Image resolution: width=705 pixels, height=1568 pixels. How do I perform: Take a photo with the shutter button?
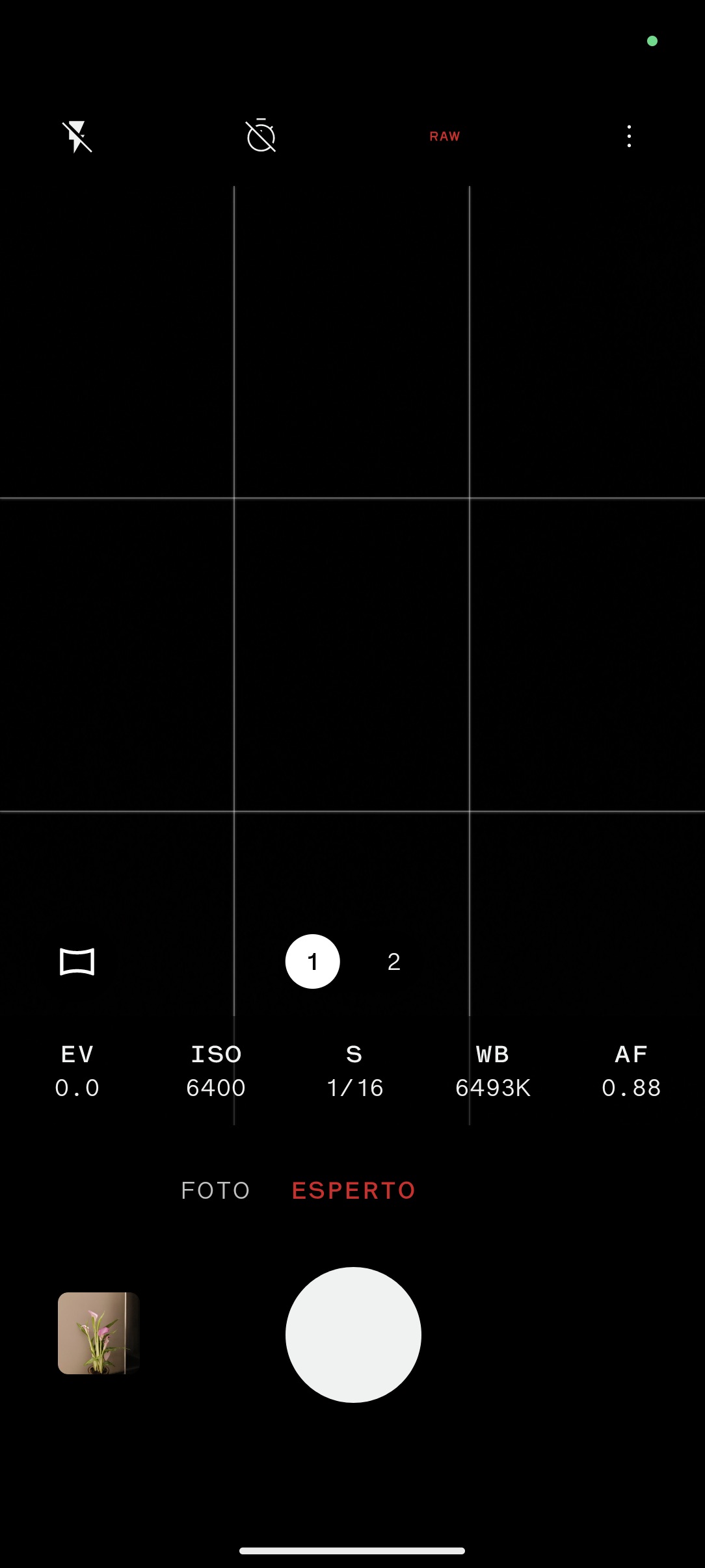tap(353, 1335)
